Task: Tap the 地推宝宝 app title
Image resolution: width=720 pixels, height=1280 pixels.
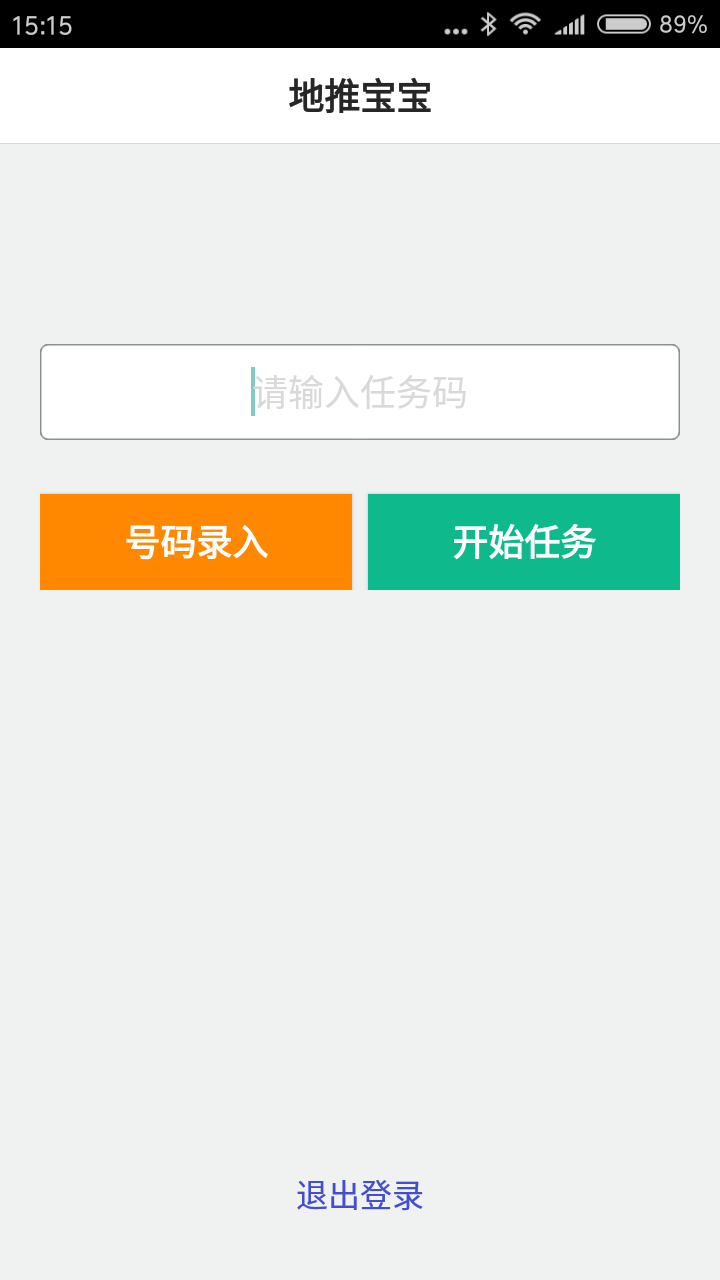Action: (359, 95)
